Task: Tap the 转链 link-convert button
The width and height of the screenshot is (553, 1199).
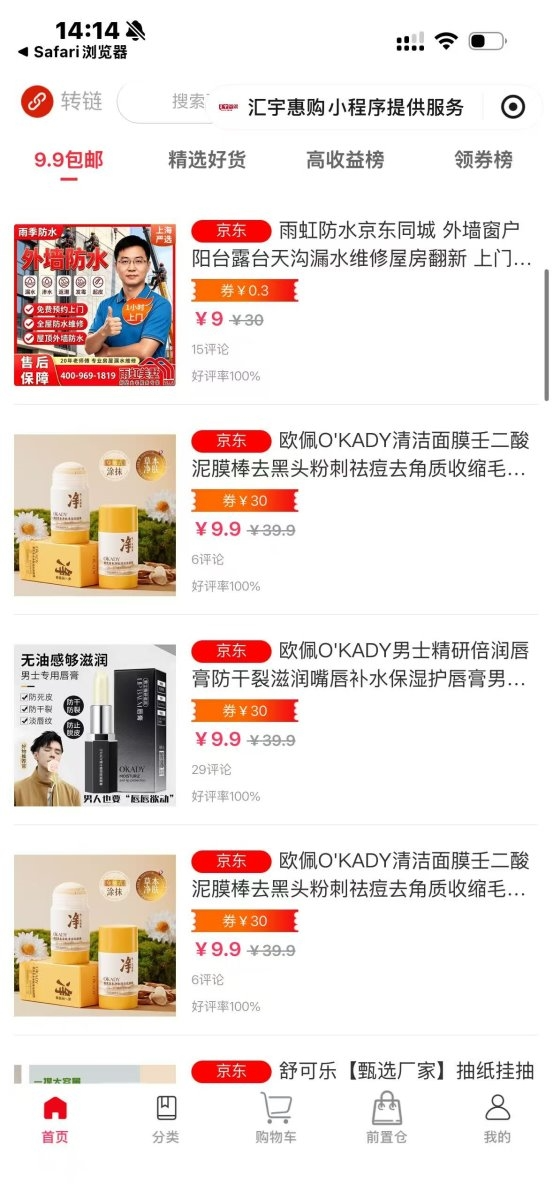Action: click(x=61, y=101)
